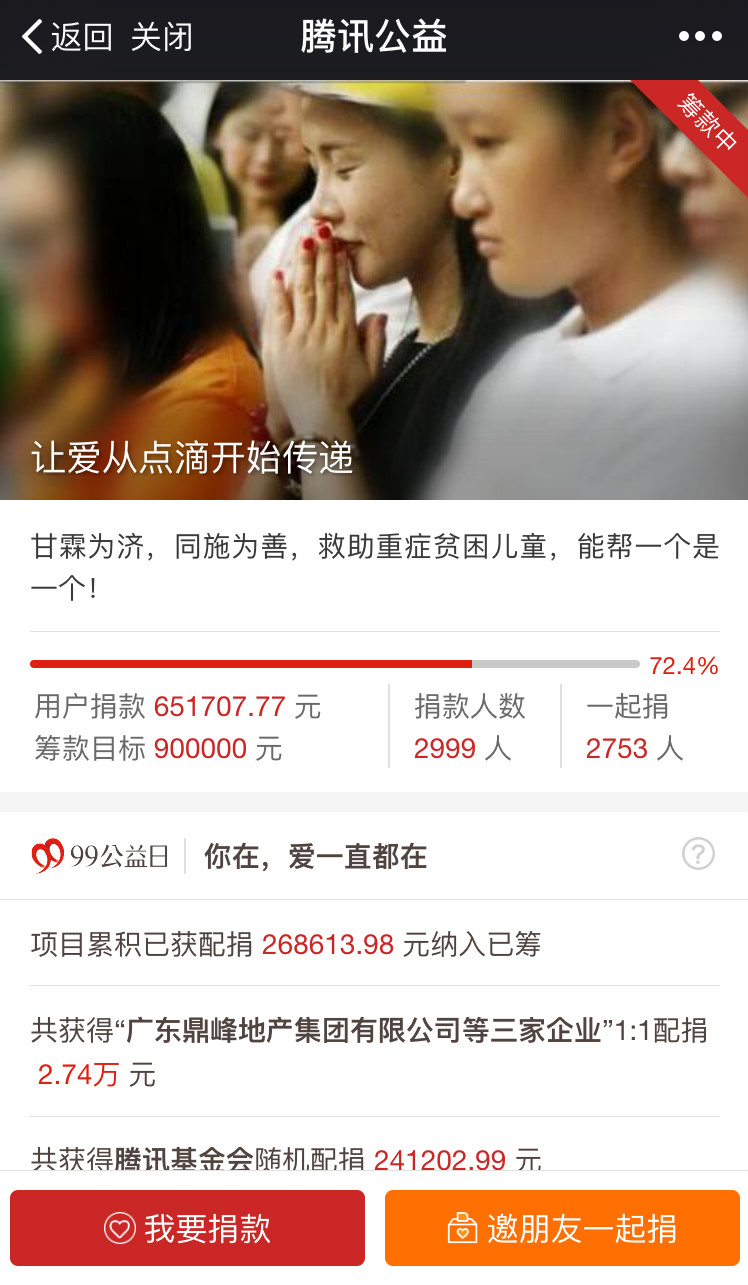748x1285 pixels.
Task: Go back using the 返回 arrow
Action: coord(66,38)
